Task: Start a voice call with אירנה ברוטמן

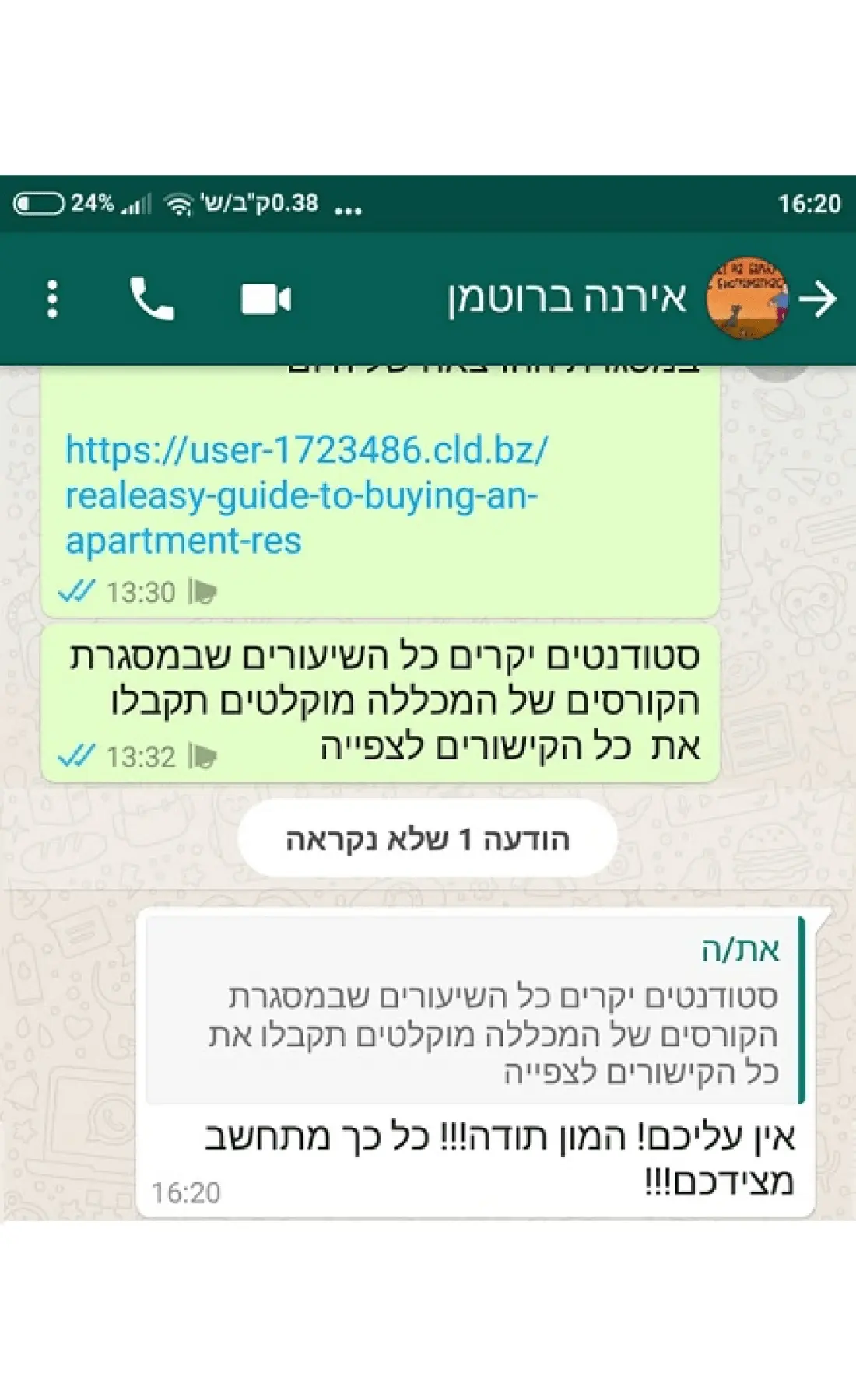Action: click(x=152, y=299)
